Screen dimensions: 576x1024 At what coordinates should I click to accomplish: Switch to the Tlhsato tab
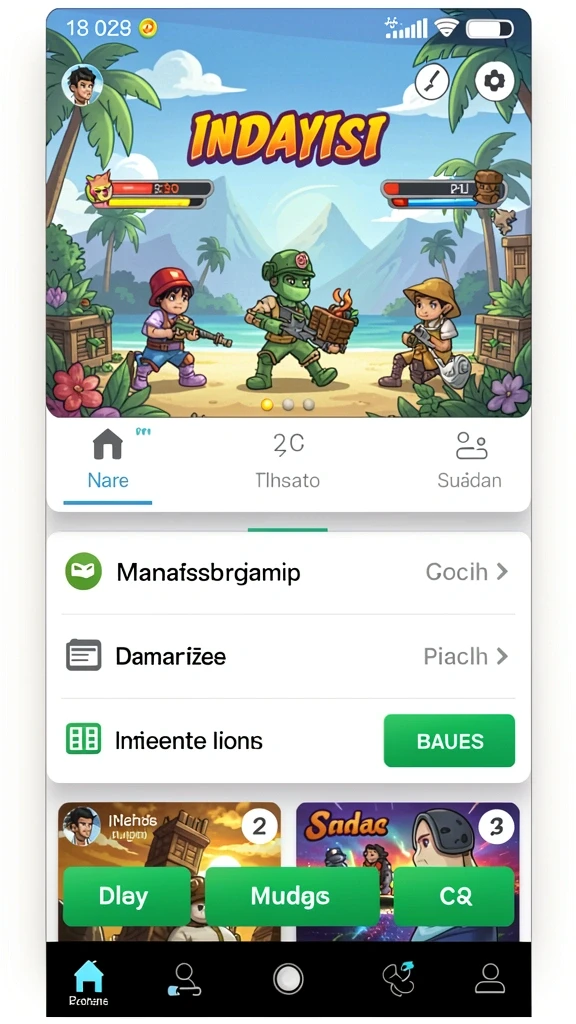point(287,461)
